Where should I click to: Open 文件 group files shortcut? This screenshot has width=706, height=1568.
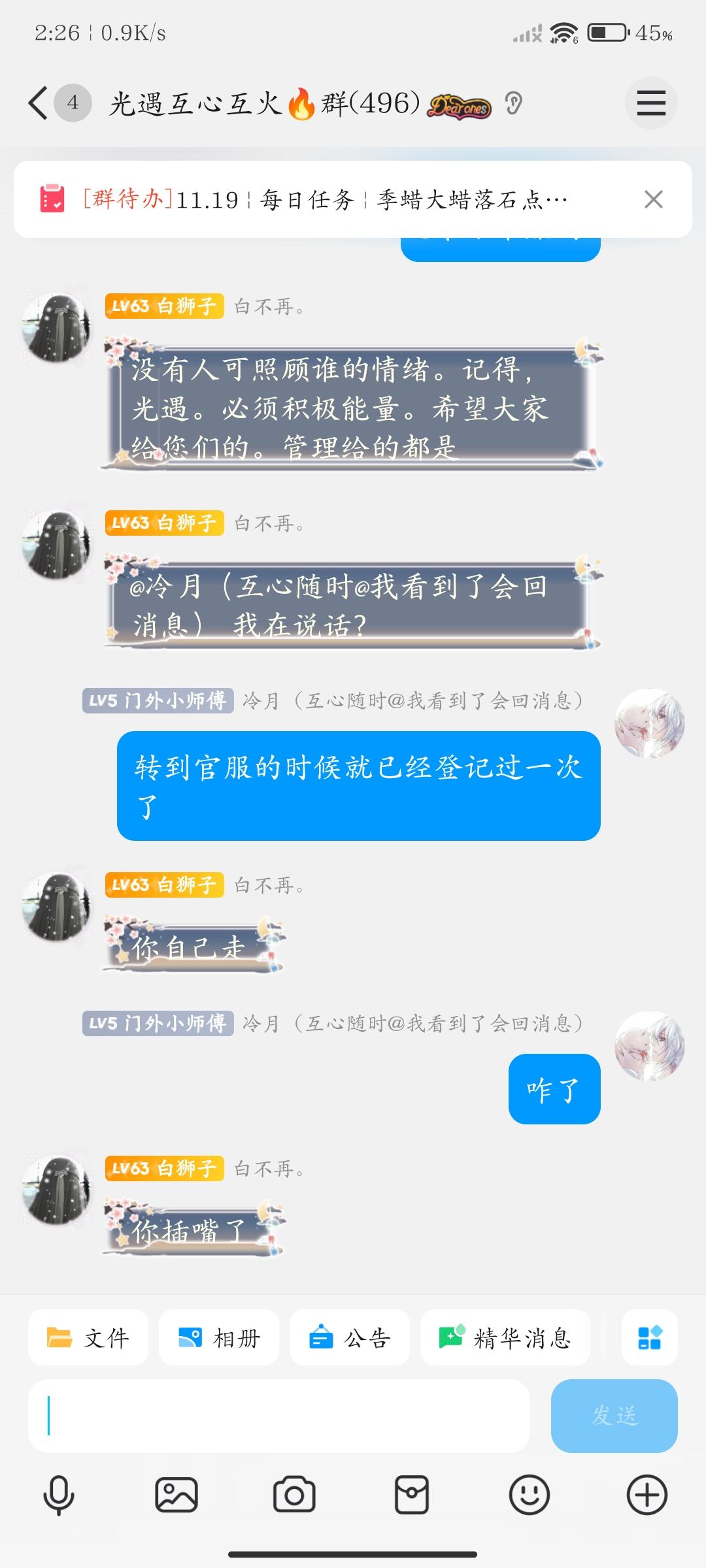88,1337
